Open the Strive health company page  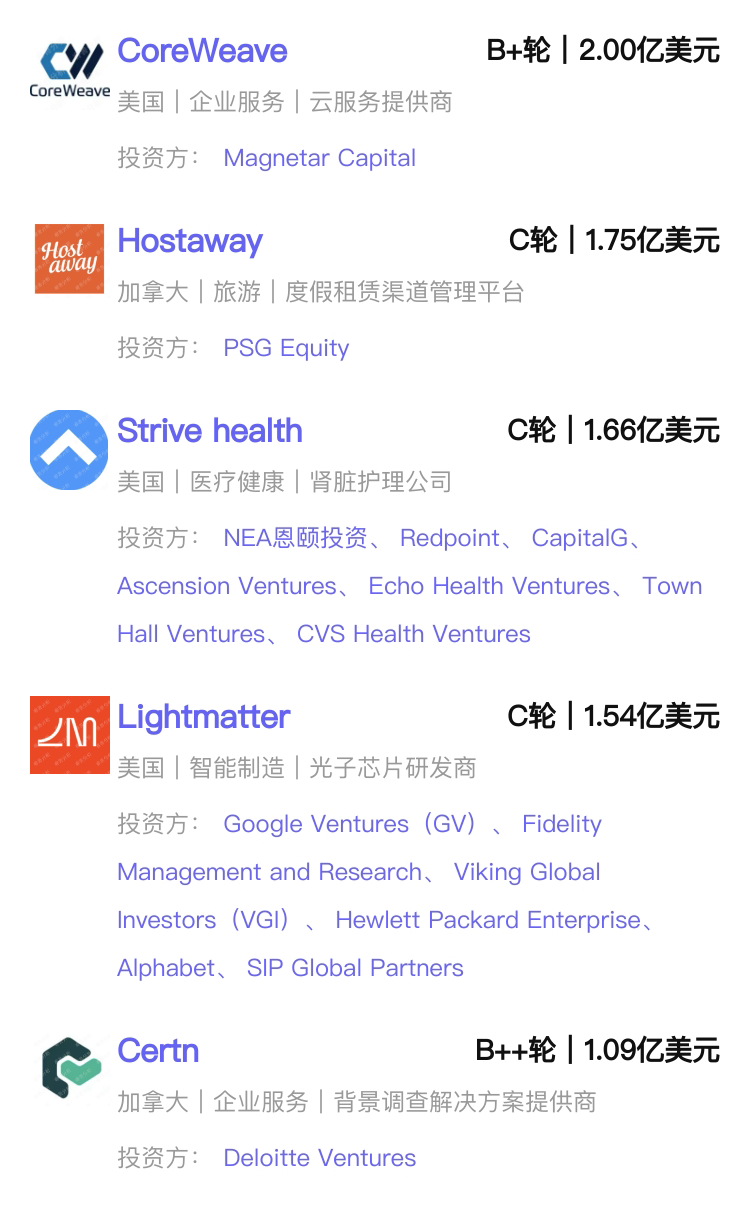tap(210, 431)
